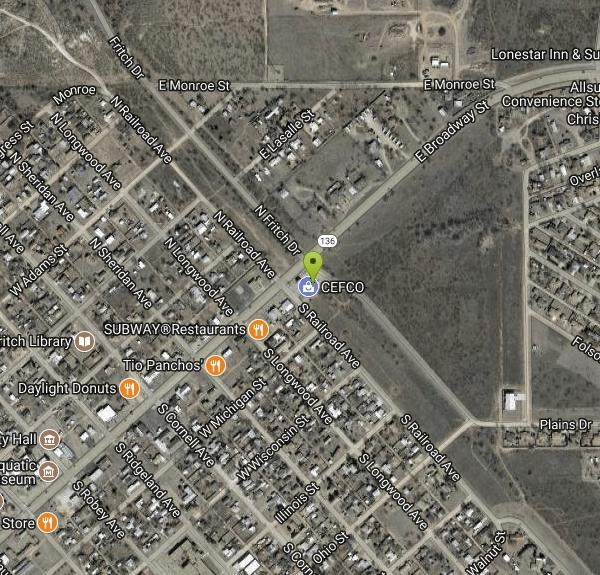Select the SUBWAY Restaurants marker

(x=258, y=329)
